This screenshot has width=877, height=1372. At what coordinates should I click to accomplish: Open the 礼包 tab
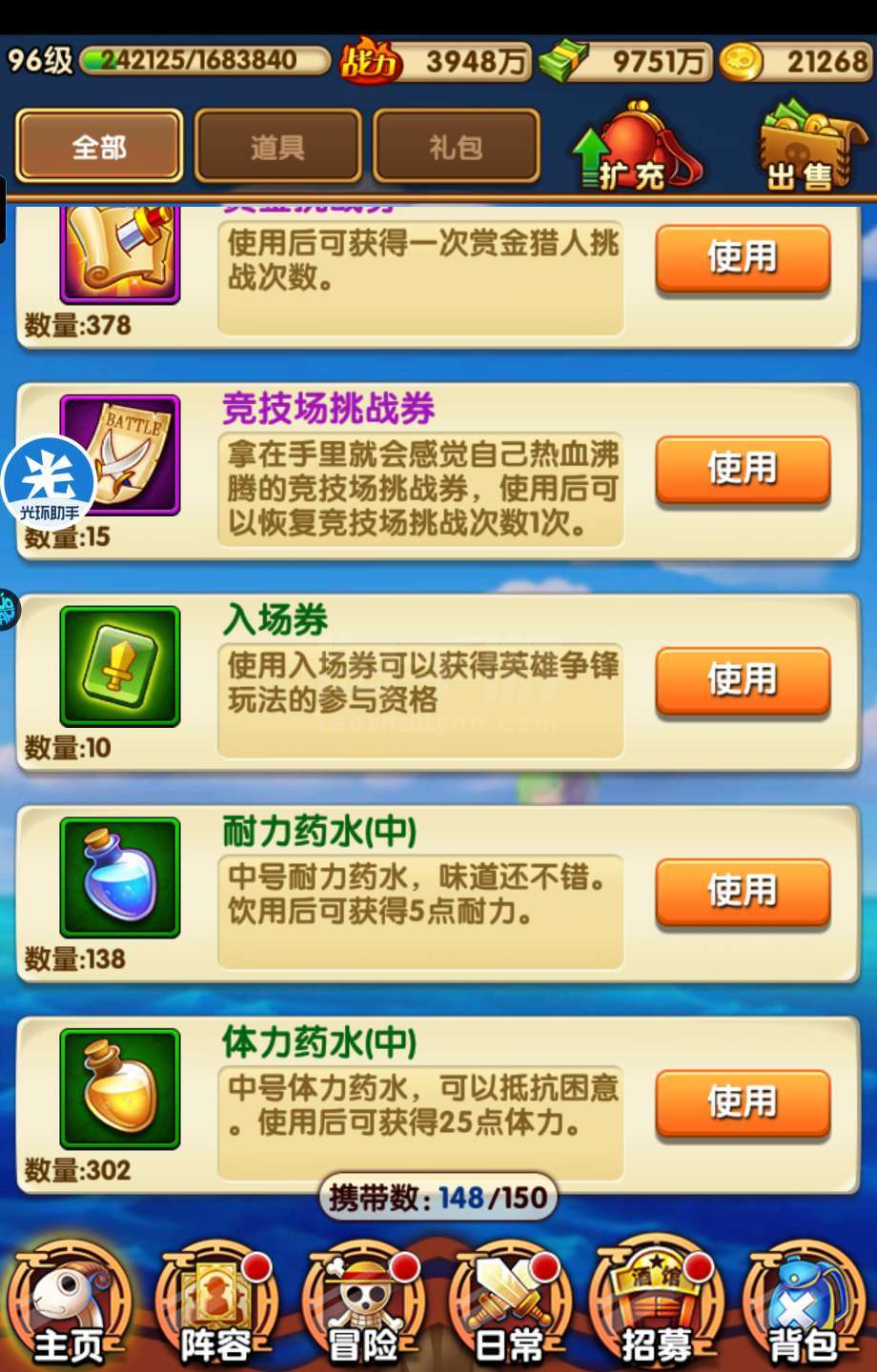[x=456, y=146]
